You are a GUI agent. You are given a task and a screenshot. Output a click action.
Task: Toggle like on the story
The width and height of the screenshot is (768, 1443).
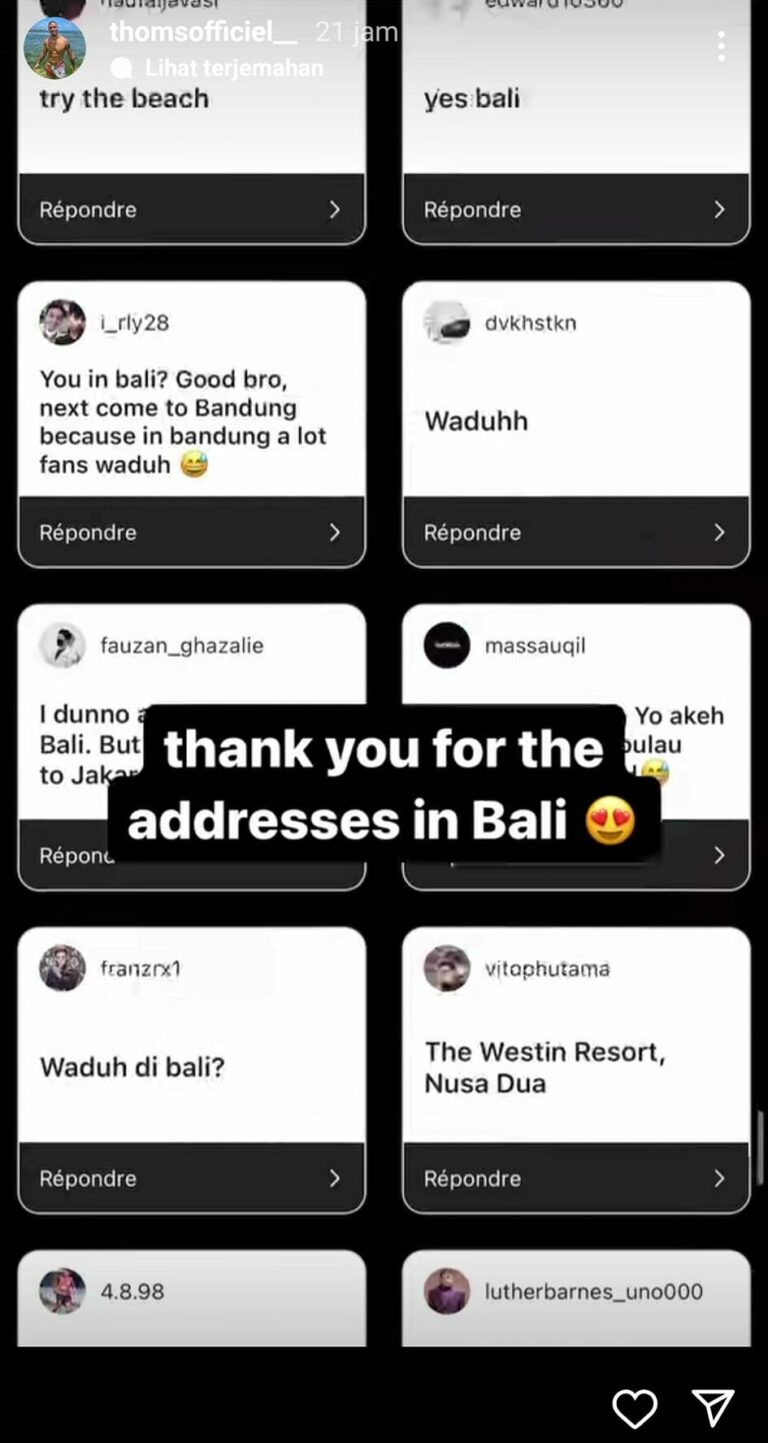pos(634,1409)
